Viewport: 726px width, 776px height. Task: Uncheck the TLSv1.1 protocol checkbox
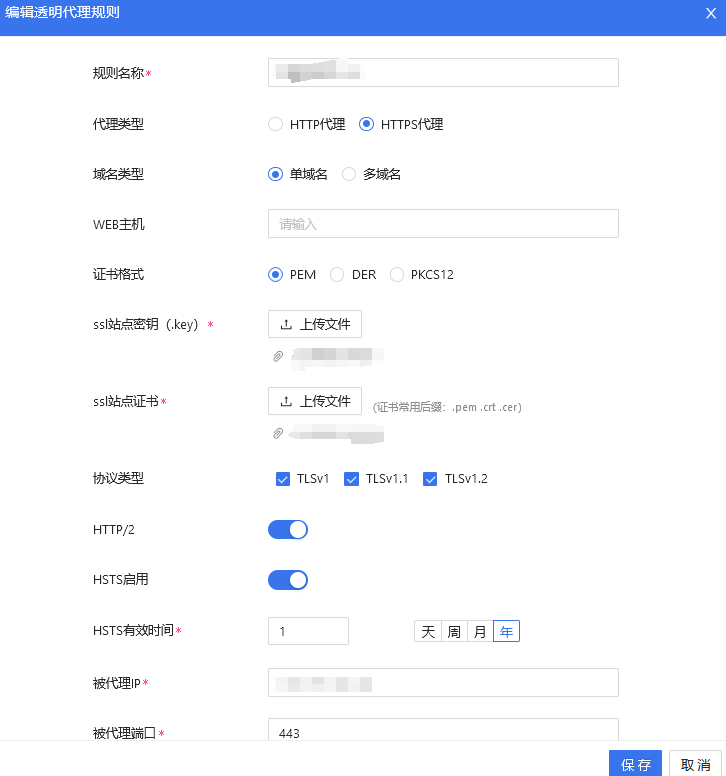[x=351, y=479]
